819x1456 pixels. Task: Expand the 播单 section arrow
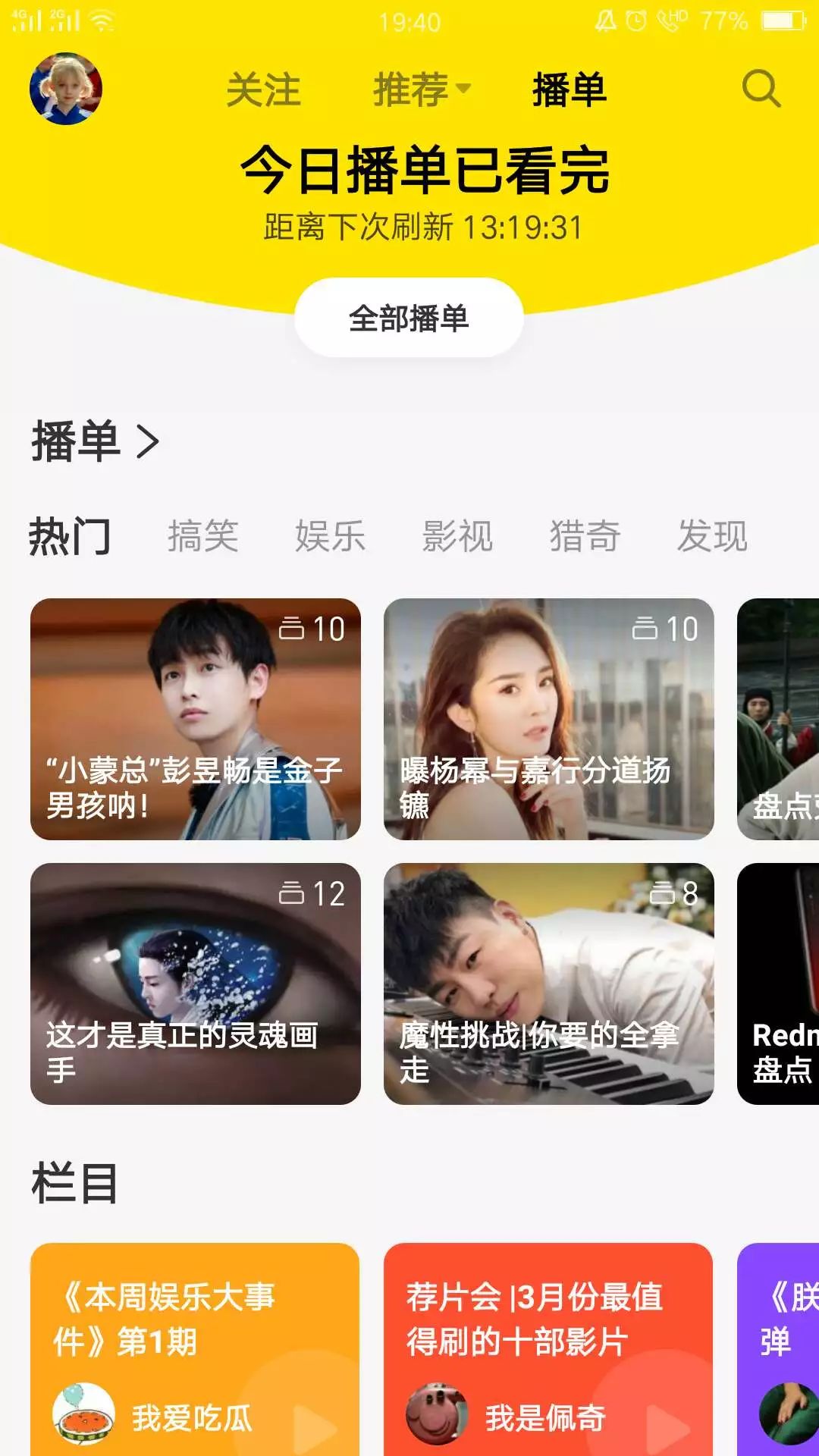click(147, 441)
